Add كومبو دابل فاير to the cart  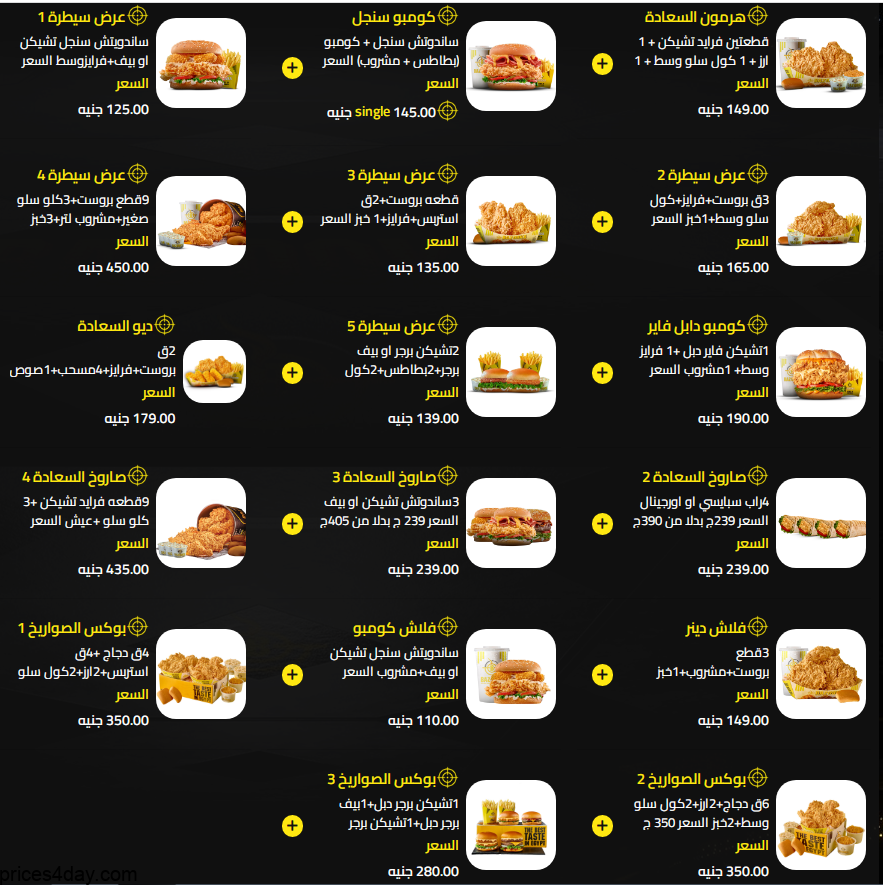(x=602, y=373)
